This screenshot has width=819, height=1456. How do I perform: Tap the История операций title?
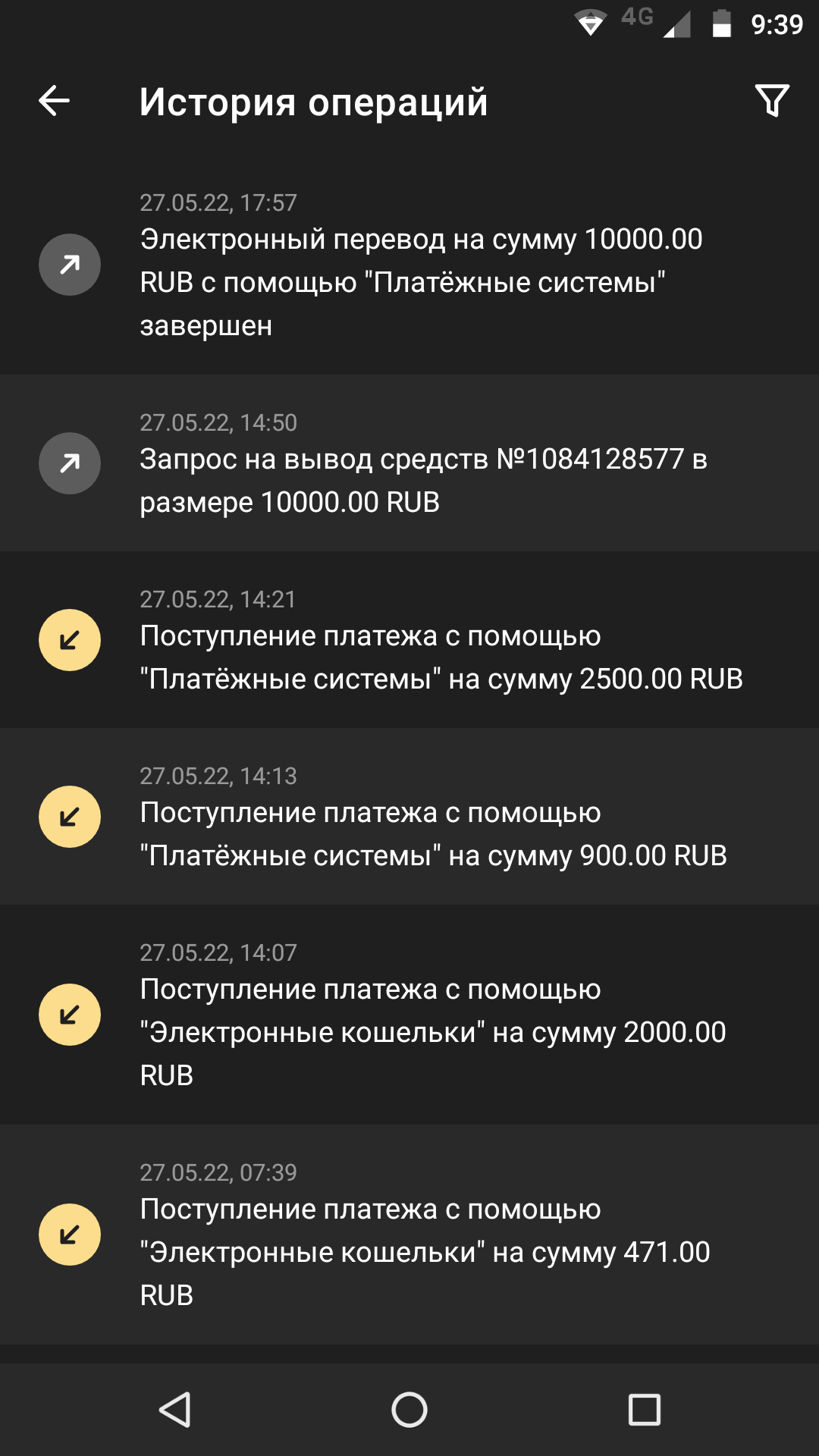click(313, 101)
